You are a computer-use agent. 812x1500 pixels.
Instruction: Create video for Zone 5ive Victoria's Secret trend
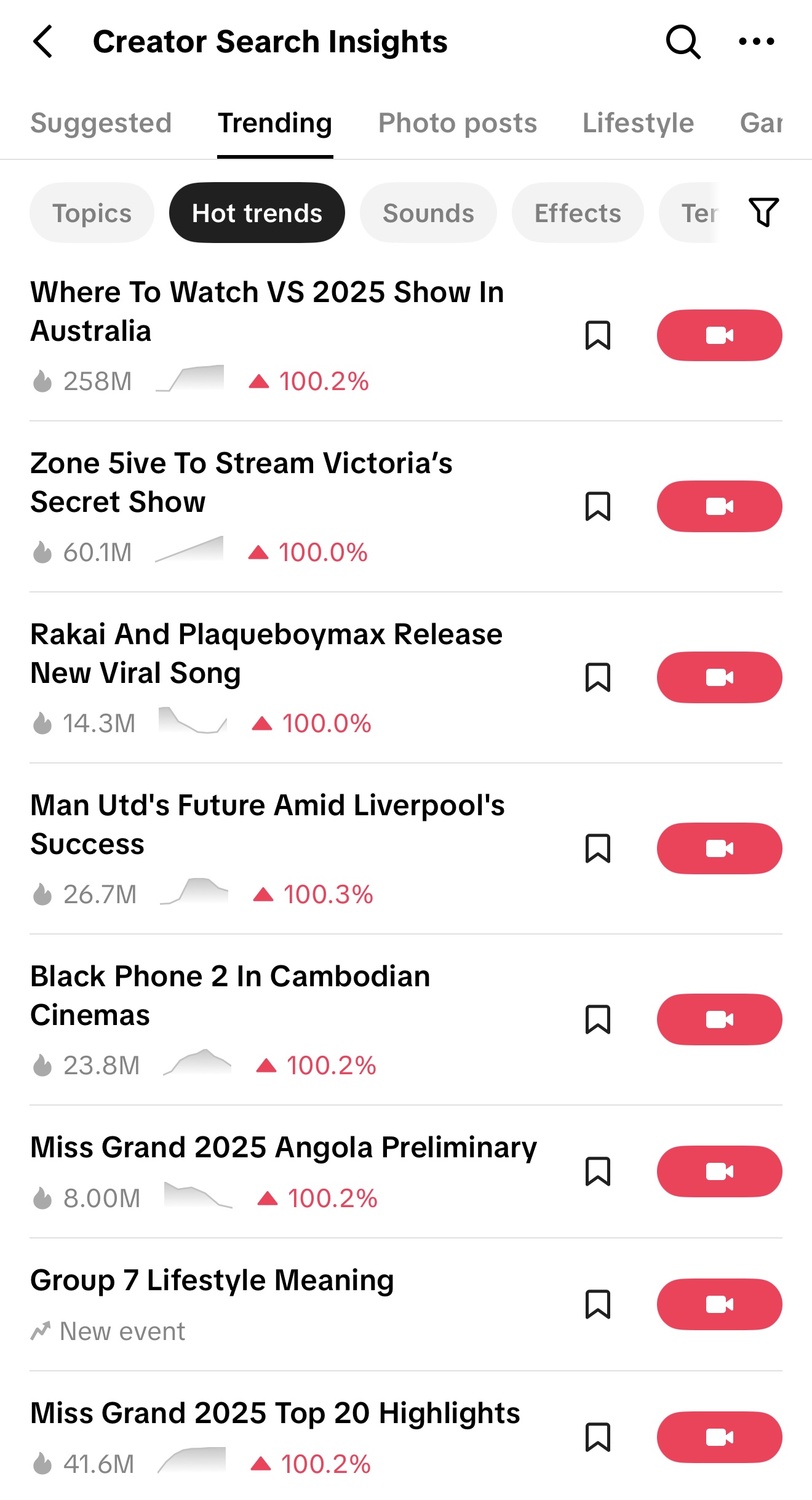tap(719, 506)
